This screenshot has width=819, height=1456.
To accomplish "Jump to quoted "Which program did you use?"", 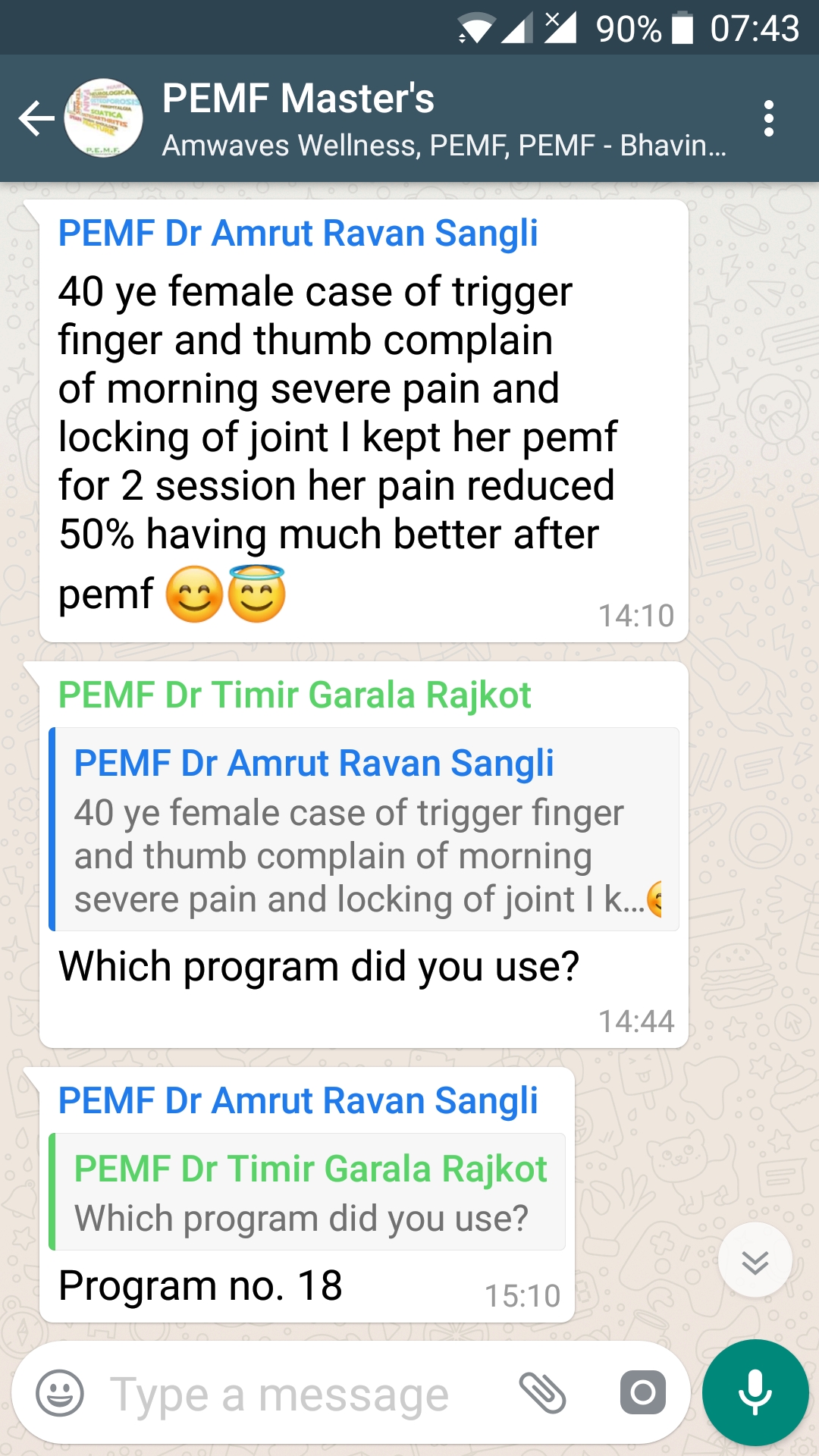I will pyautogui.click(x=307, y=1192).
